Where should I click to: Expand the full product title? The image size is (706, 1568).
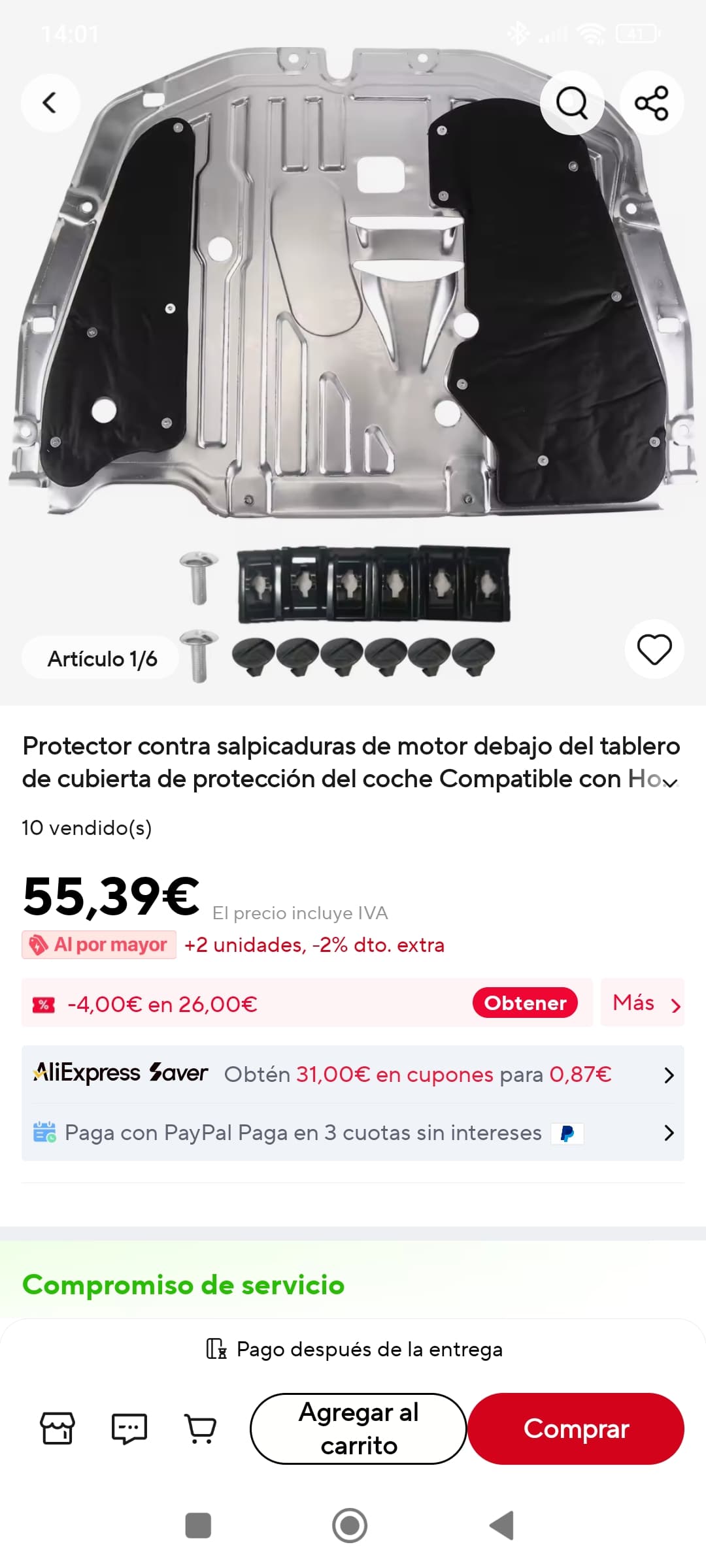tap(671, 781)
